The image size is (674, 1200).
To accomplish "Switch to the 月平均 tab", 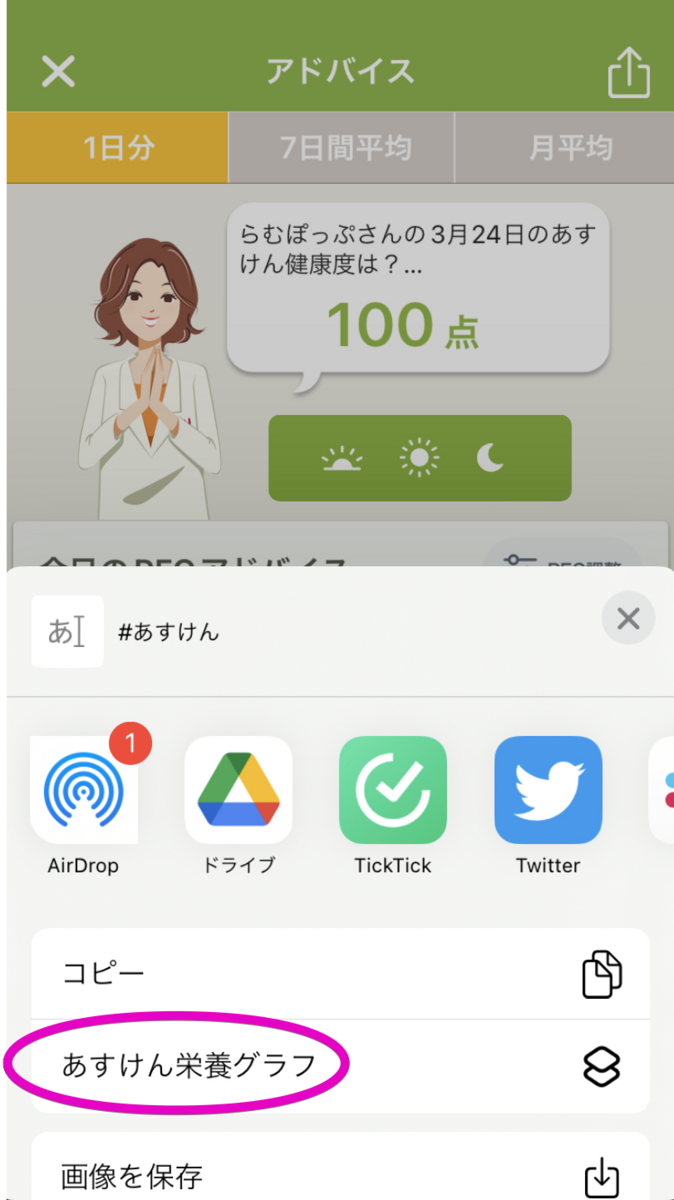I will [x=569, y=149].
